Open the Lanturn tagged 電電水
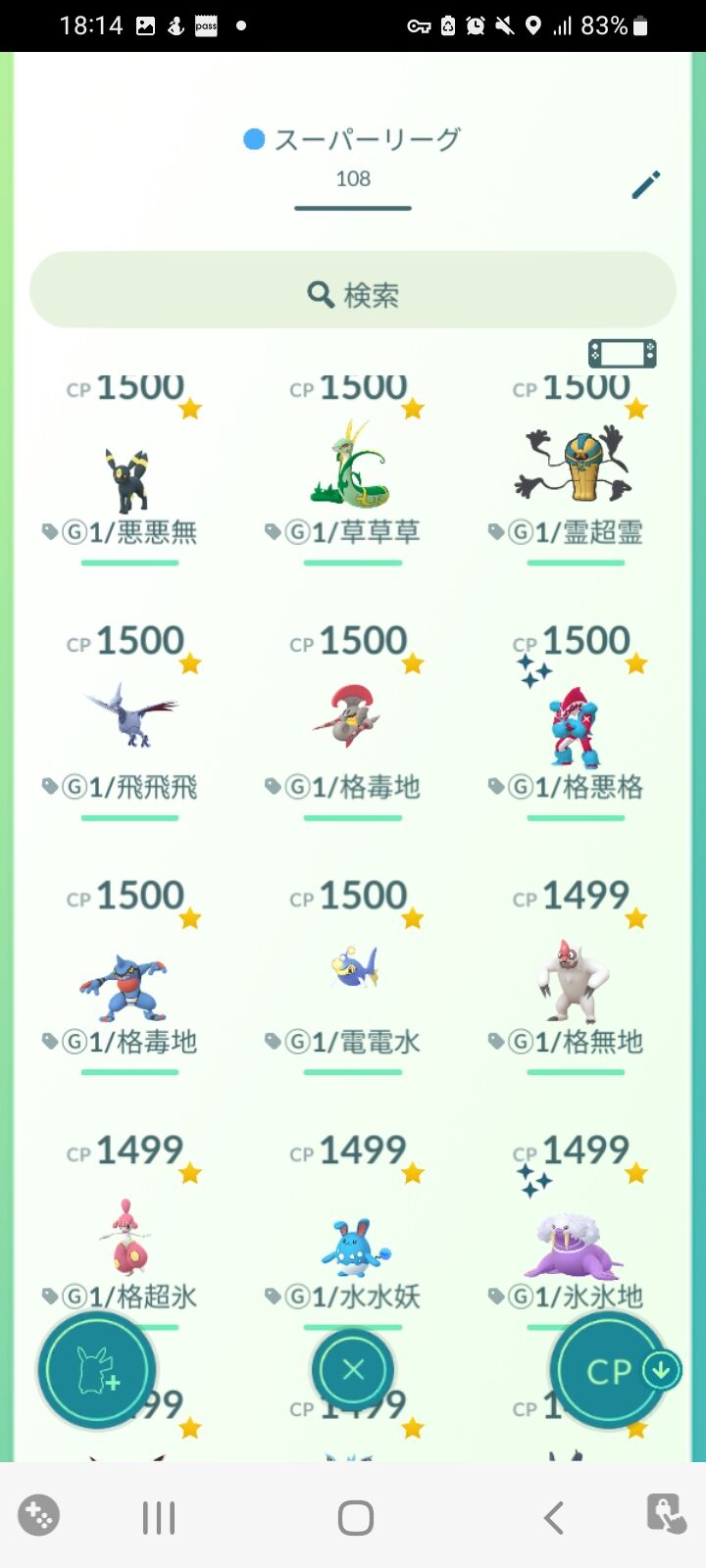 [x=353, y=975]
